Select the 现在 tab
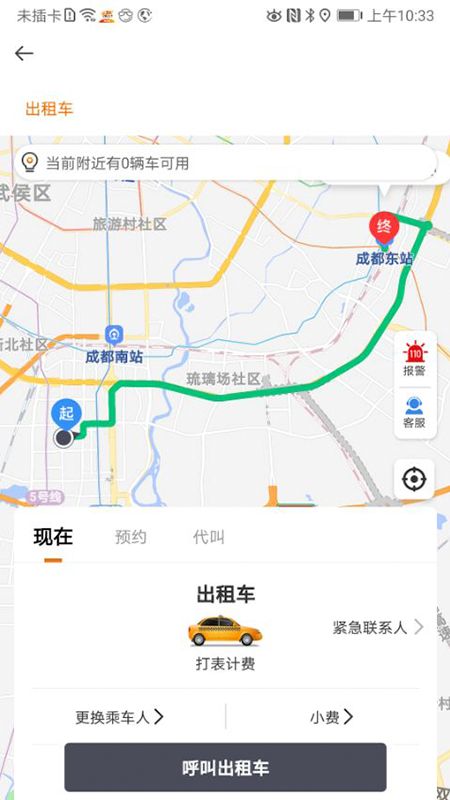450x800 pixels. (x=53, y=537)
